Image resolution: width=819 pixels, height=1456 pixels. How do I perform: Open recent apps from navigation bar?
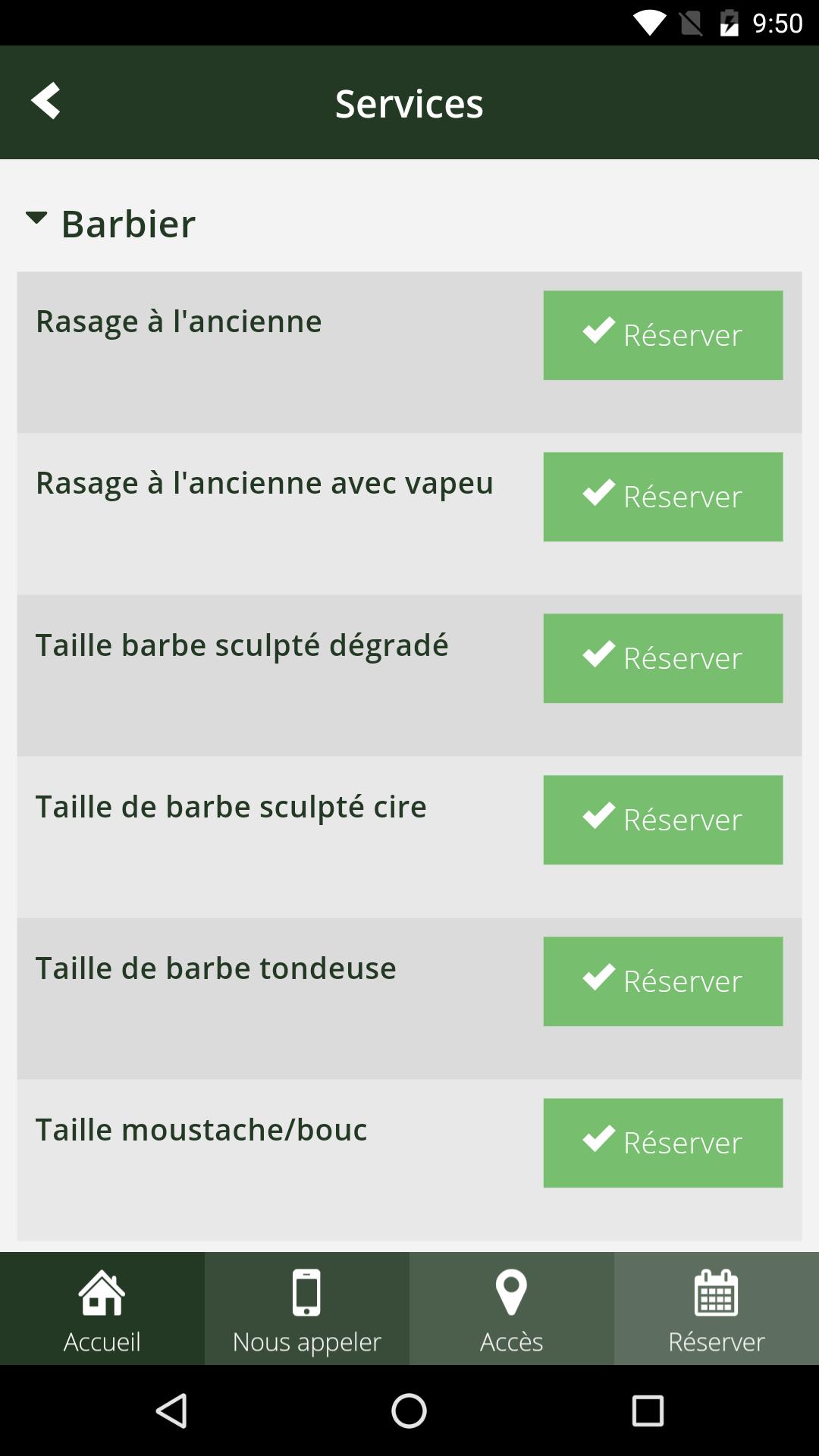pyautogui.click(x=648, y=1411)
